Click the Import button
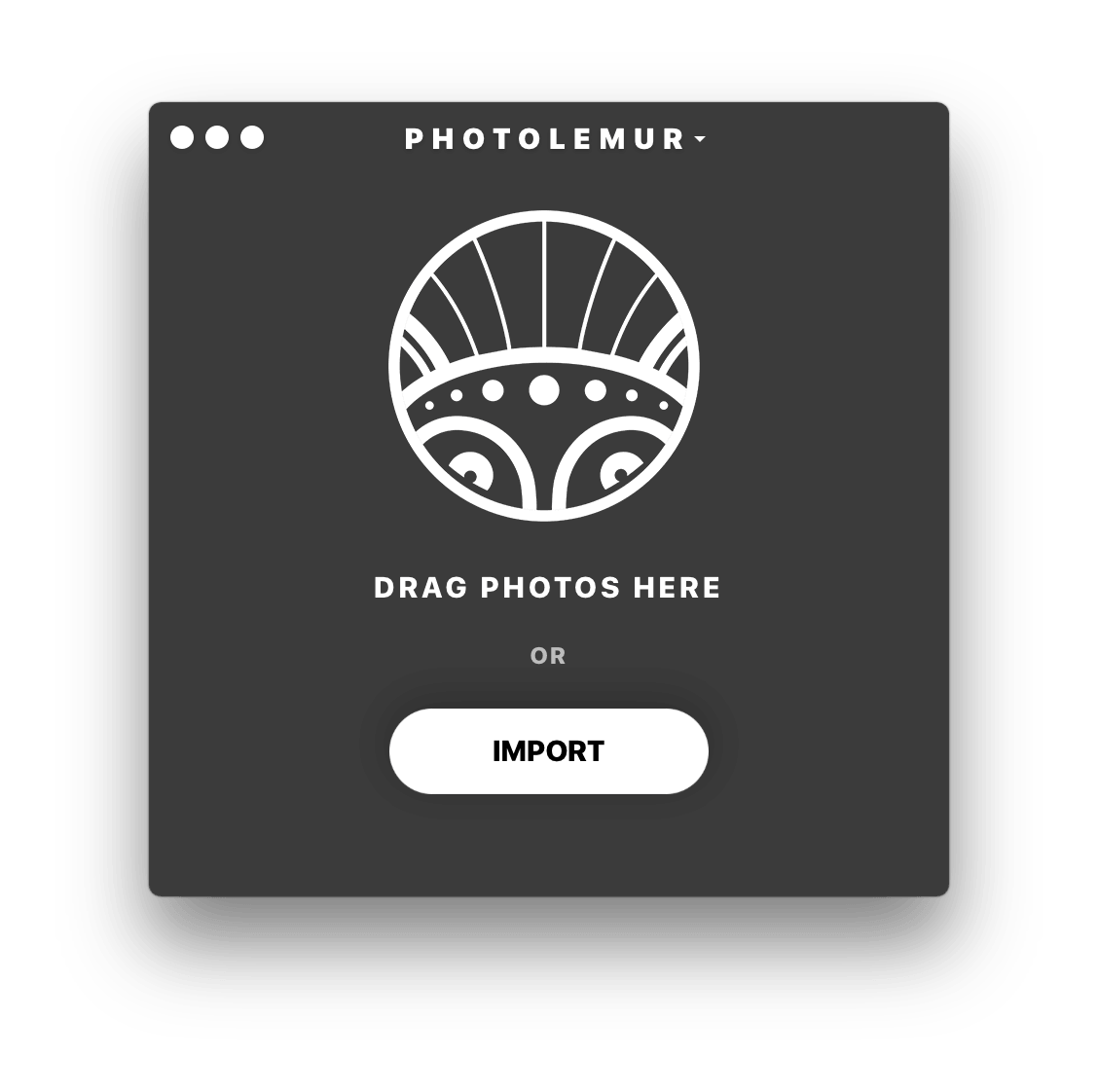 click(548, 751)
